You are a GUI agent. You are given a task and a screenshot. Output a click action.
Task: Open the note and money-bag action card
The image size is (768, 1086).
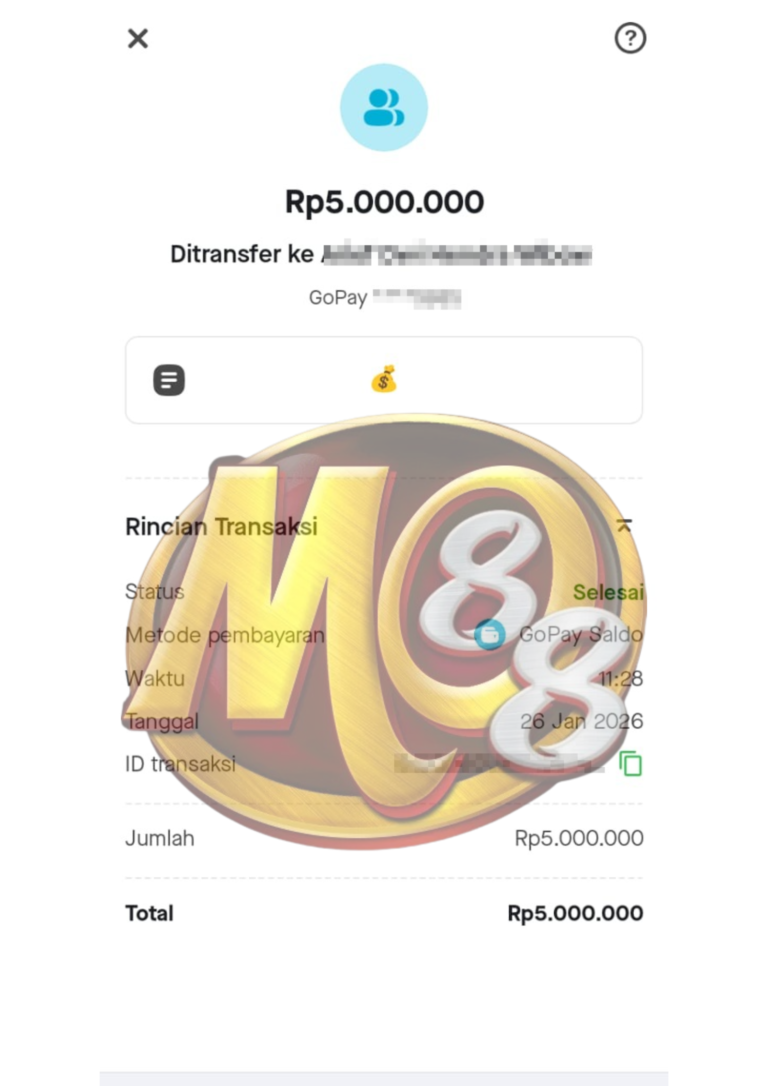pos(384,380)
